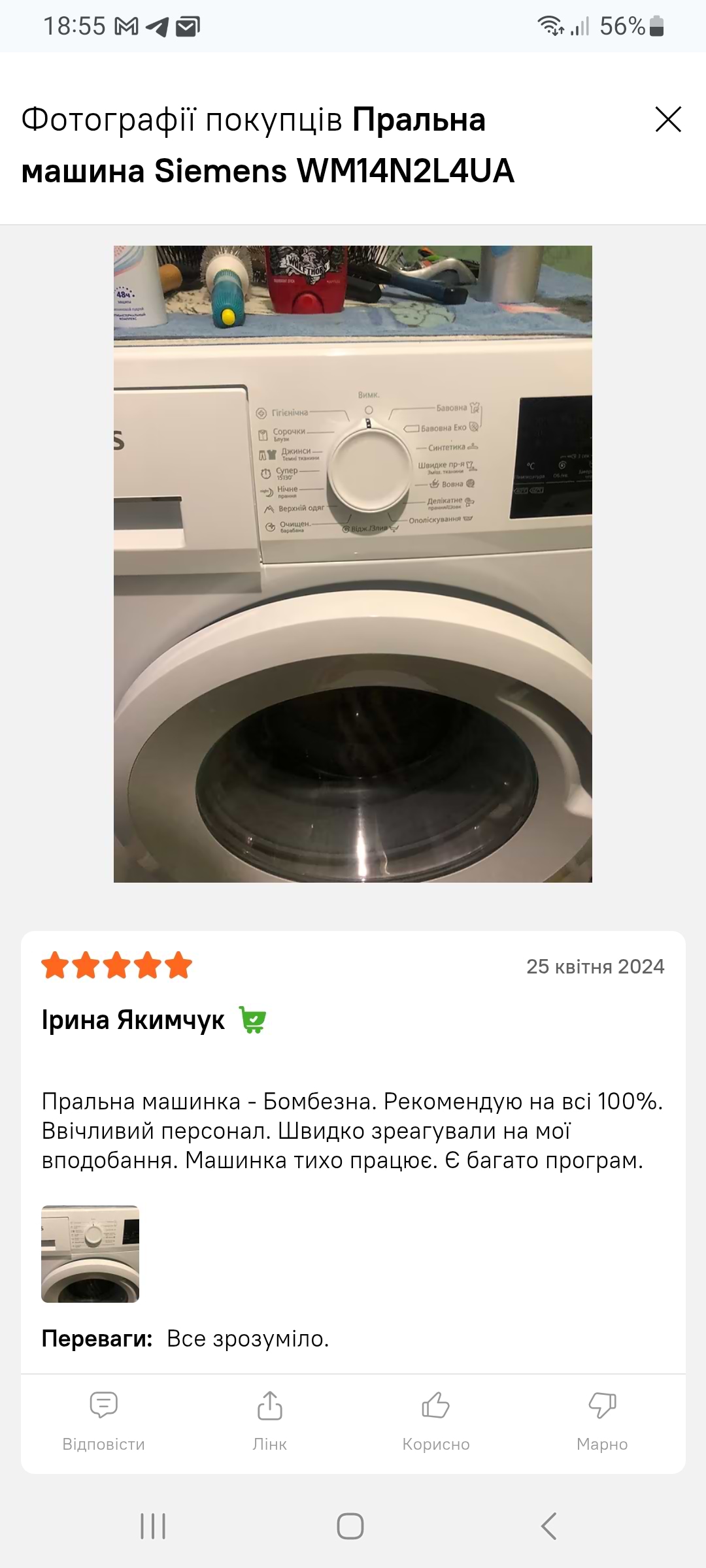Viewport: 706px width, 1568px height.
Task: Go to the home screen
Action: [x=350, y=1526]
